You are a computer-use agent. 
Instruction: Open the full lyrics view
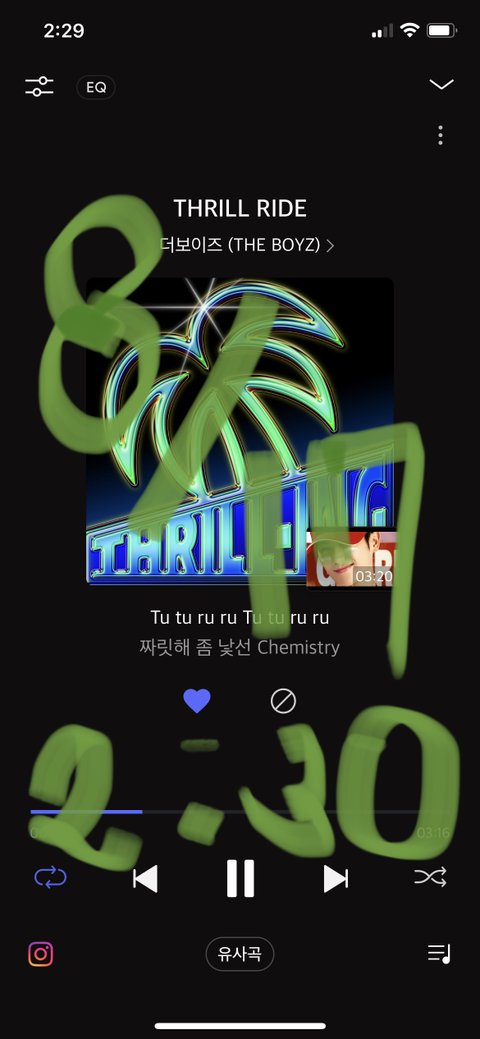click(239, 632)
